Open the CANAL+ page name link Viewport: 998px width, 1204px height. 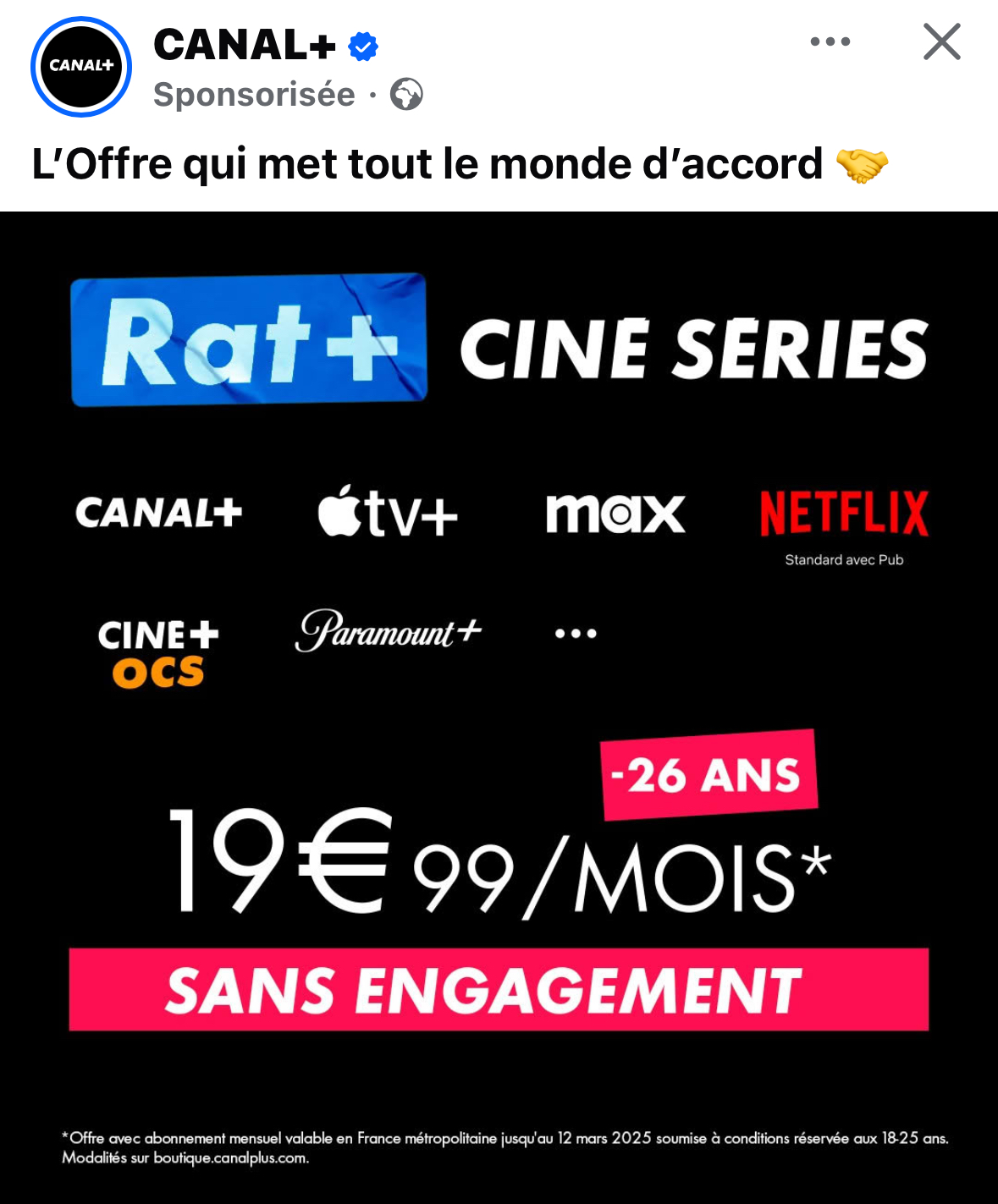[x=245, y=45]
